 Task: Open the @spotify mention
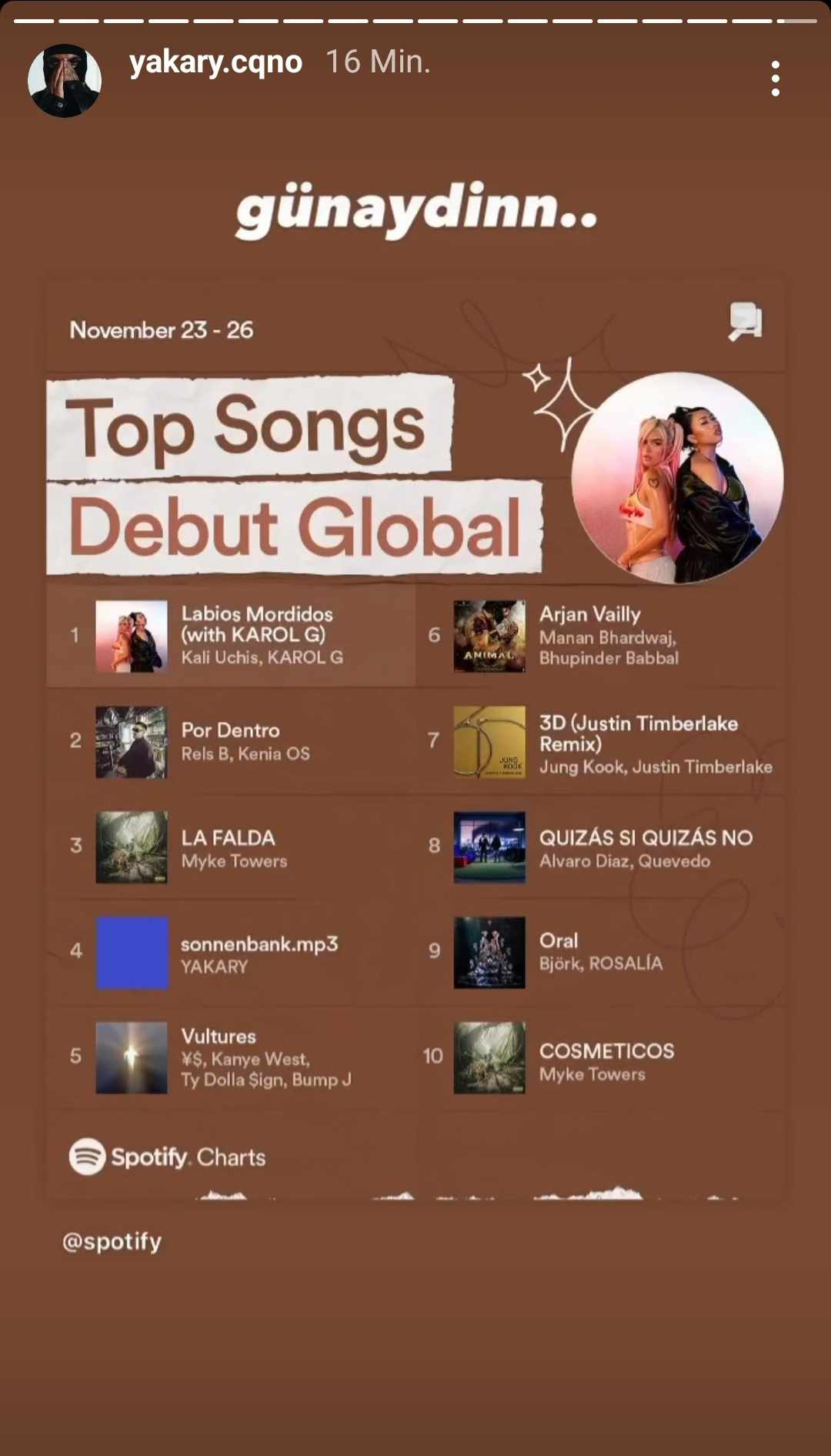112,1241
